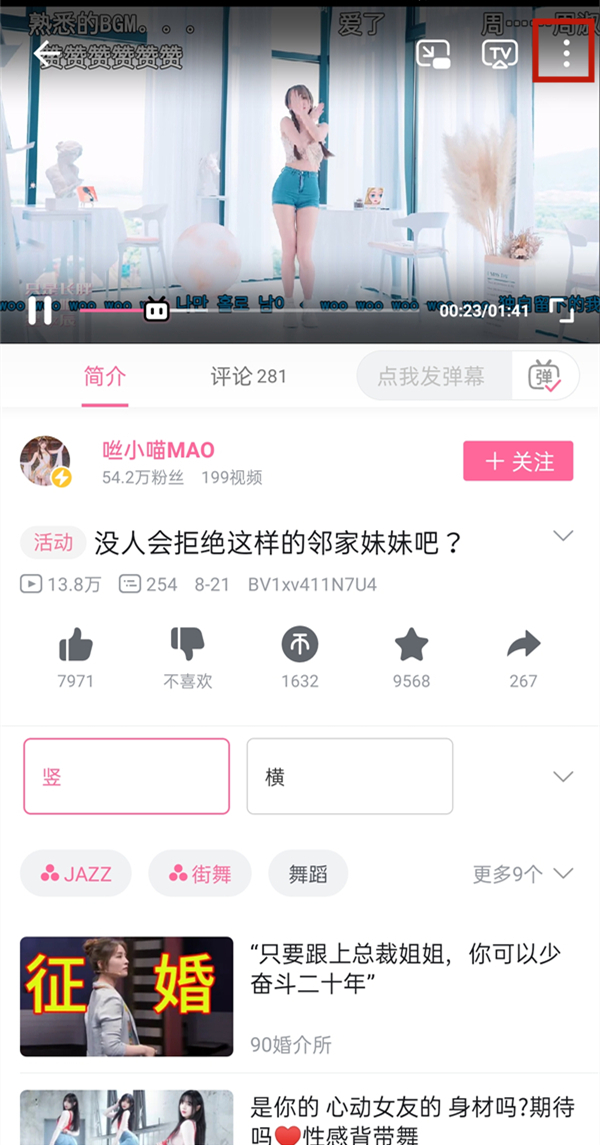
Task: Expand the video title description
Action: click(563, 537)
